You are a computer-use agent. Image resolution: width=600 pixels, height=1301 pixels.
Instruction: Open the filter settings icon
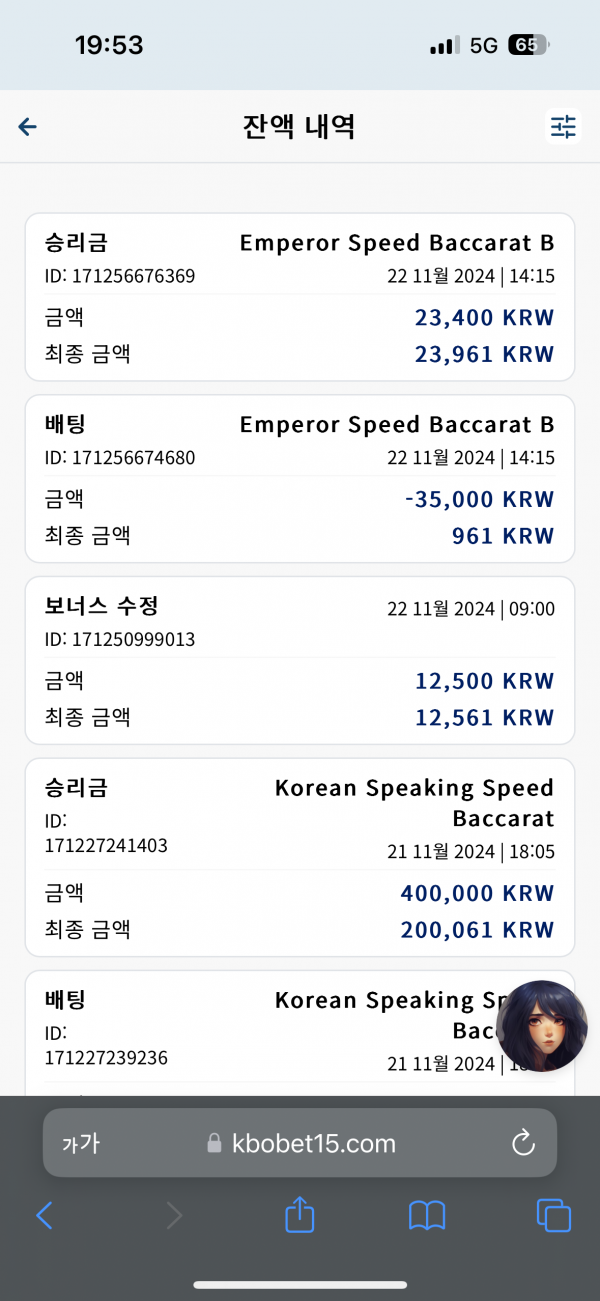[x=564, y=126]
